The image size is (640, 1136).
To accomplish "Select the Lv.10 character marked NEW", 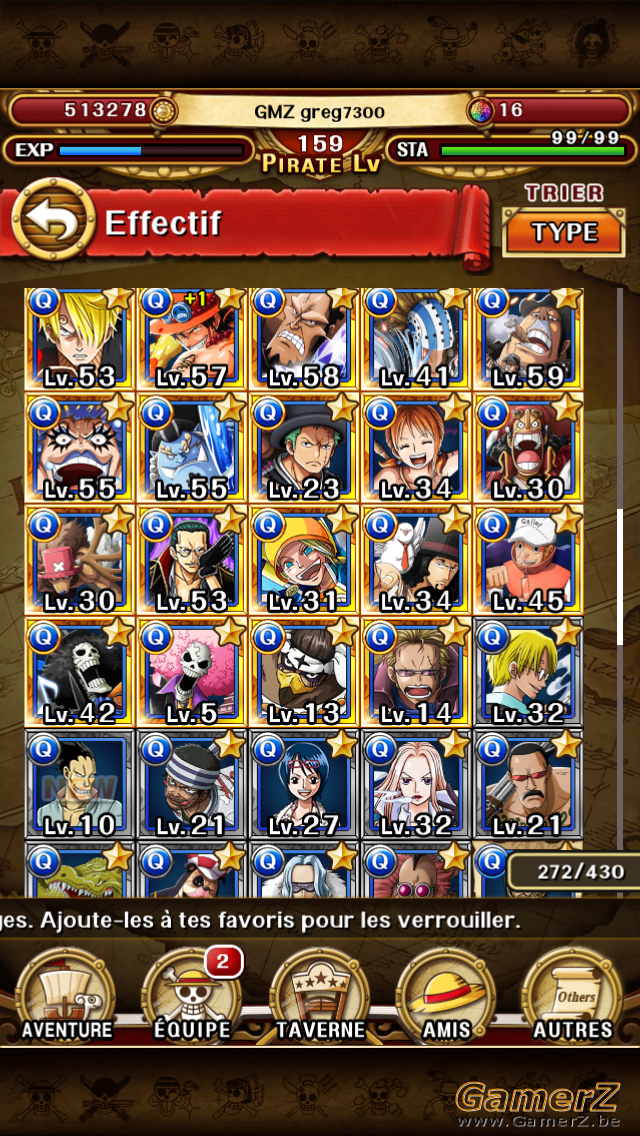I will click(x=80, y=784).
